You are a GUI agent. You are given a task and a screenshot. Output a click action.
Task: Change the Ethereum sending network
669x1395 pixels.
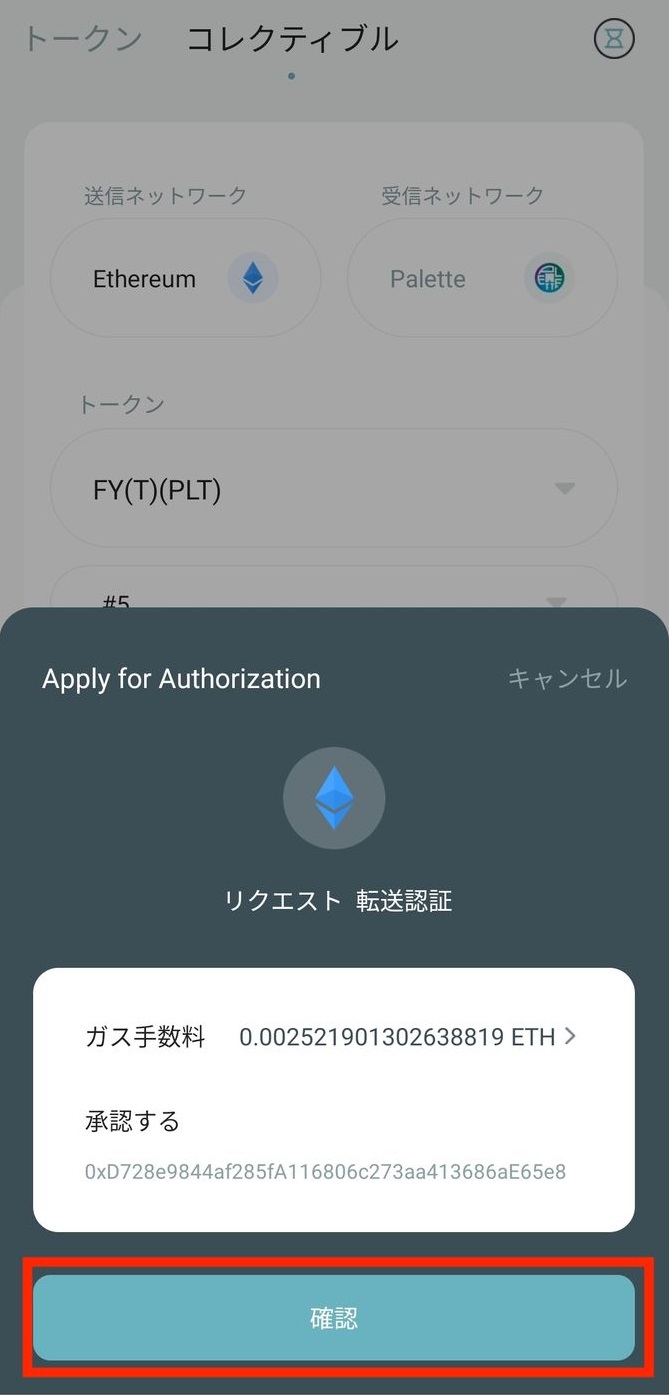tap(185, 278)
